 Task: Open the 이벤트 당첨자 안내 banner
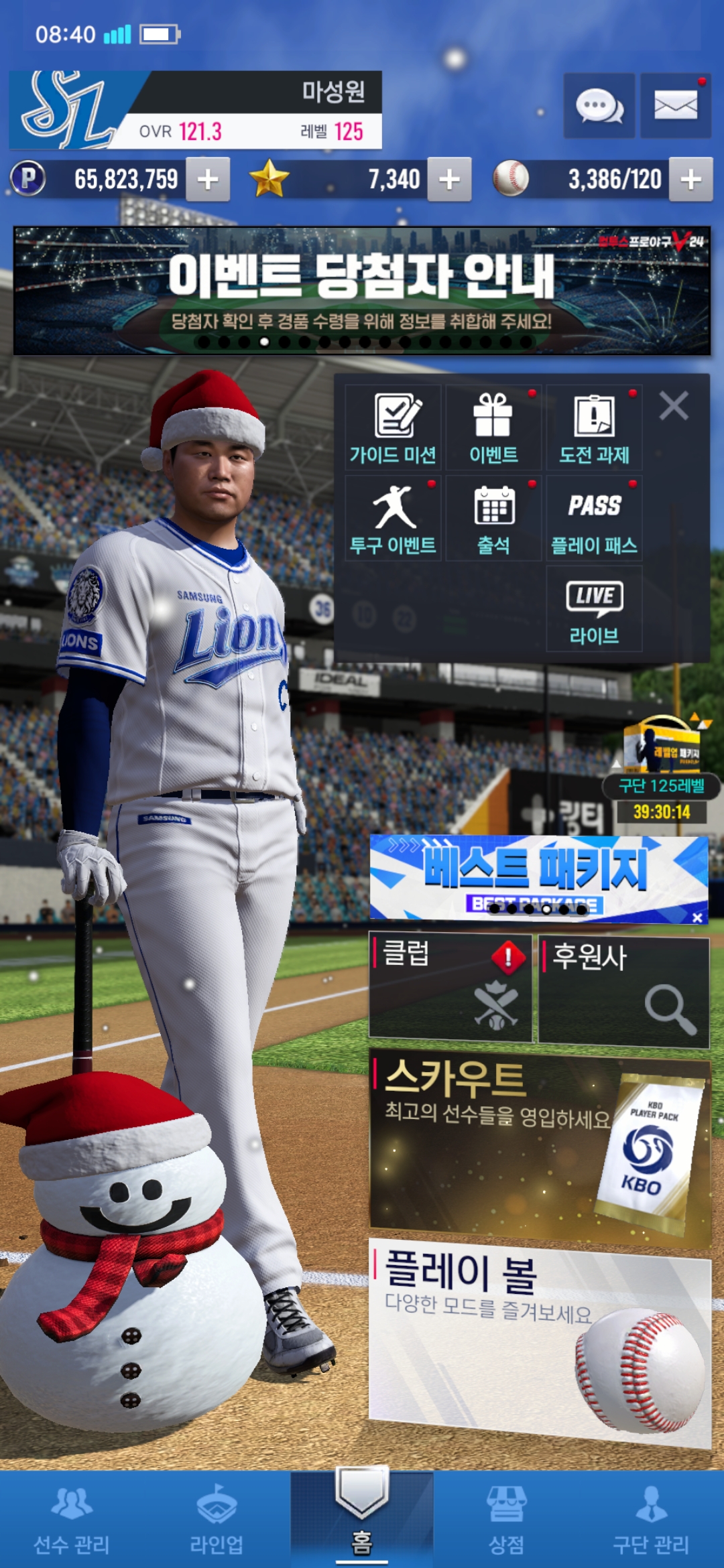click(x=362, y=291)
